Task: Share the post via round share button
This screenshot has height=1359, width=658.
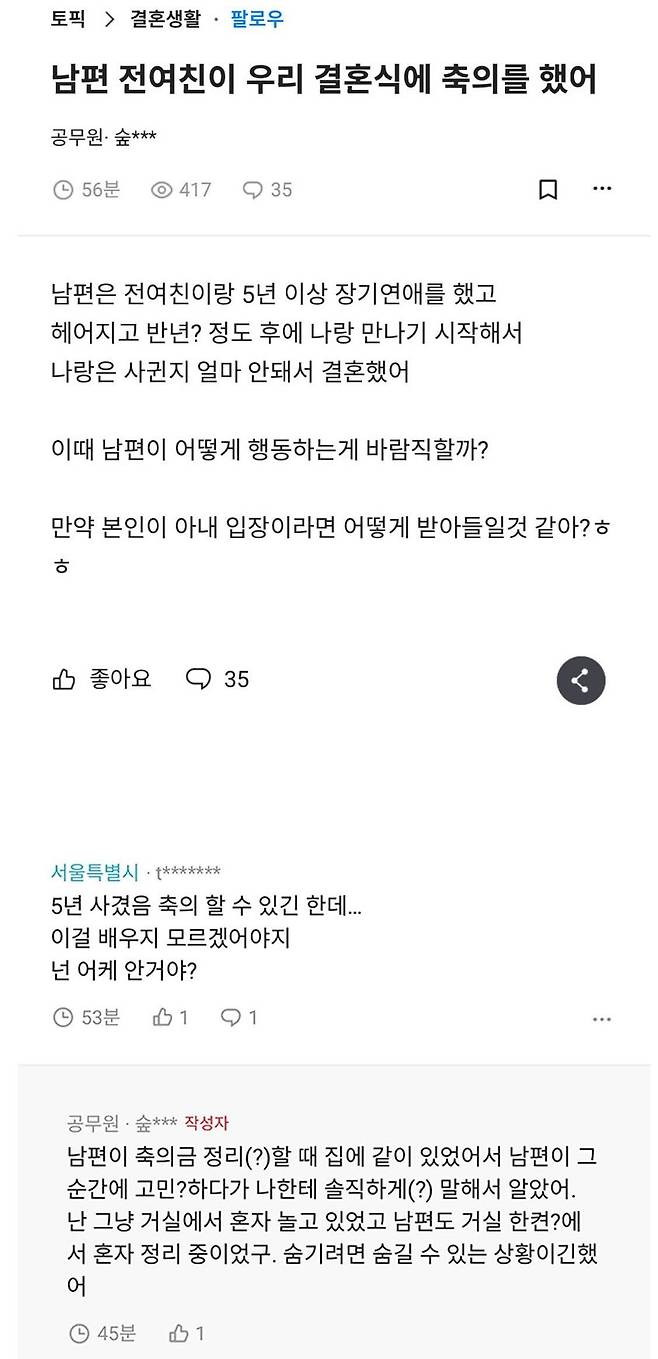Action: (581, 681)
